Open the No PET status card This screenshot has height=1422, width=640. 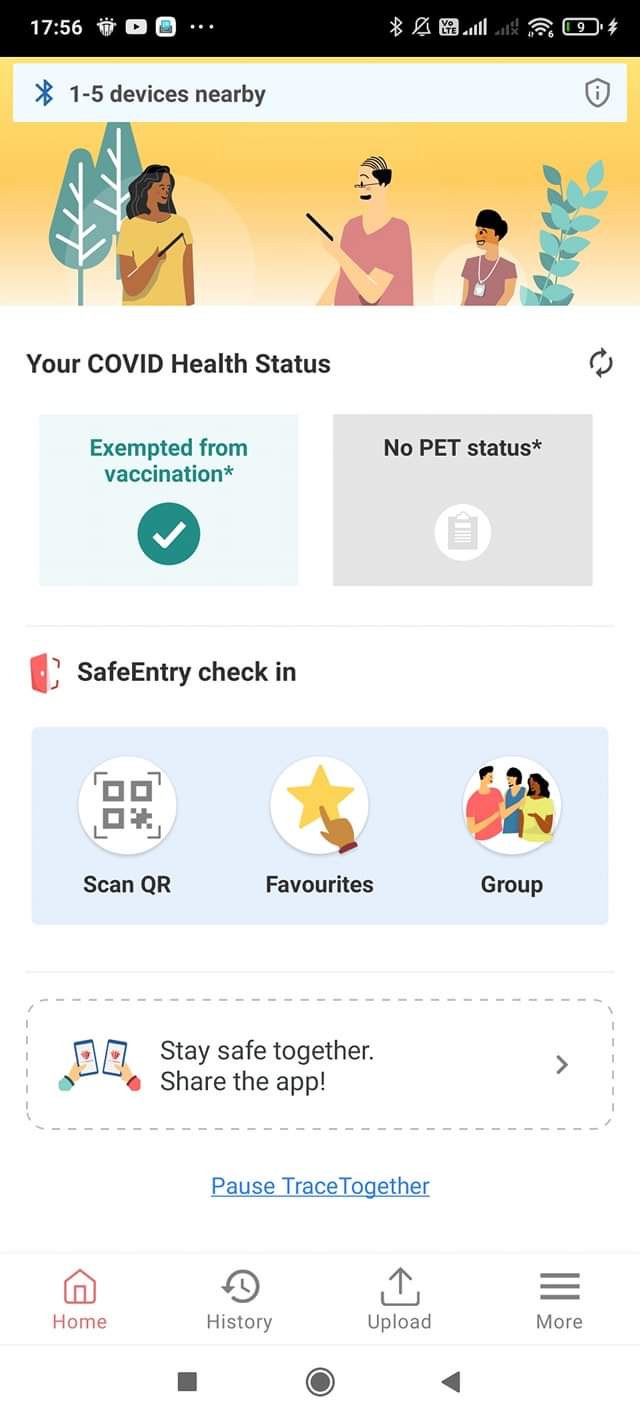click(462, 499)
